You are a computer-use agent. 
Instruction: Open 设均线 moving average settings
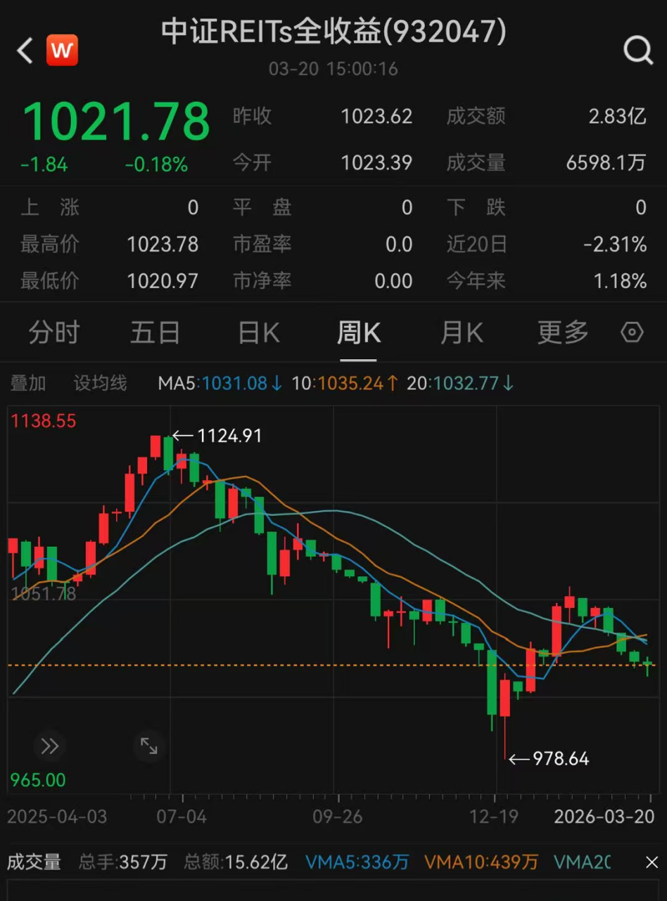point(100,383)
